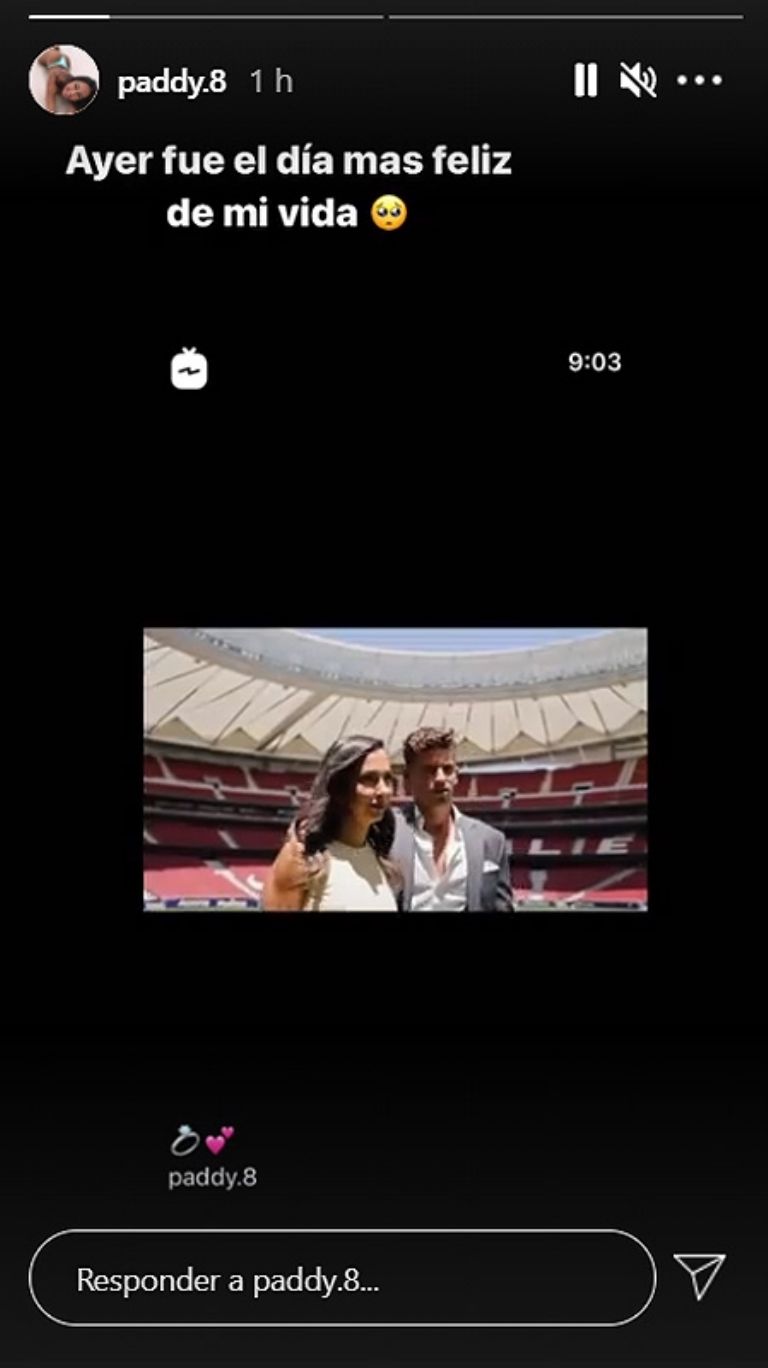Open the three-dot options menu
Screen dimensions: 768x1368
pyautogui.click(x=699, y=80)
